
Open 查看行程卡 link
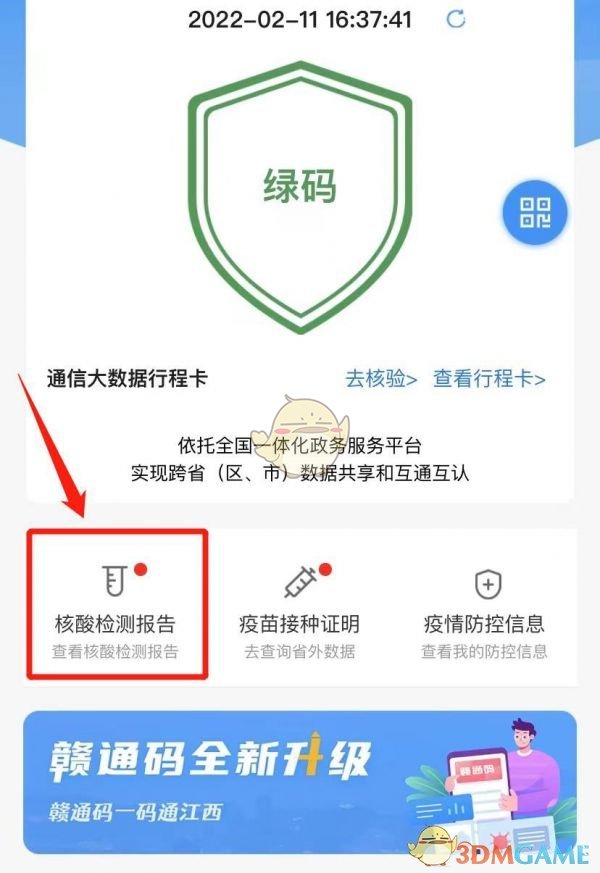[x=489, y=379]
